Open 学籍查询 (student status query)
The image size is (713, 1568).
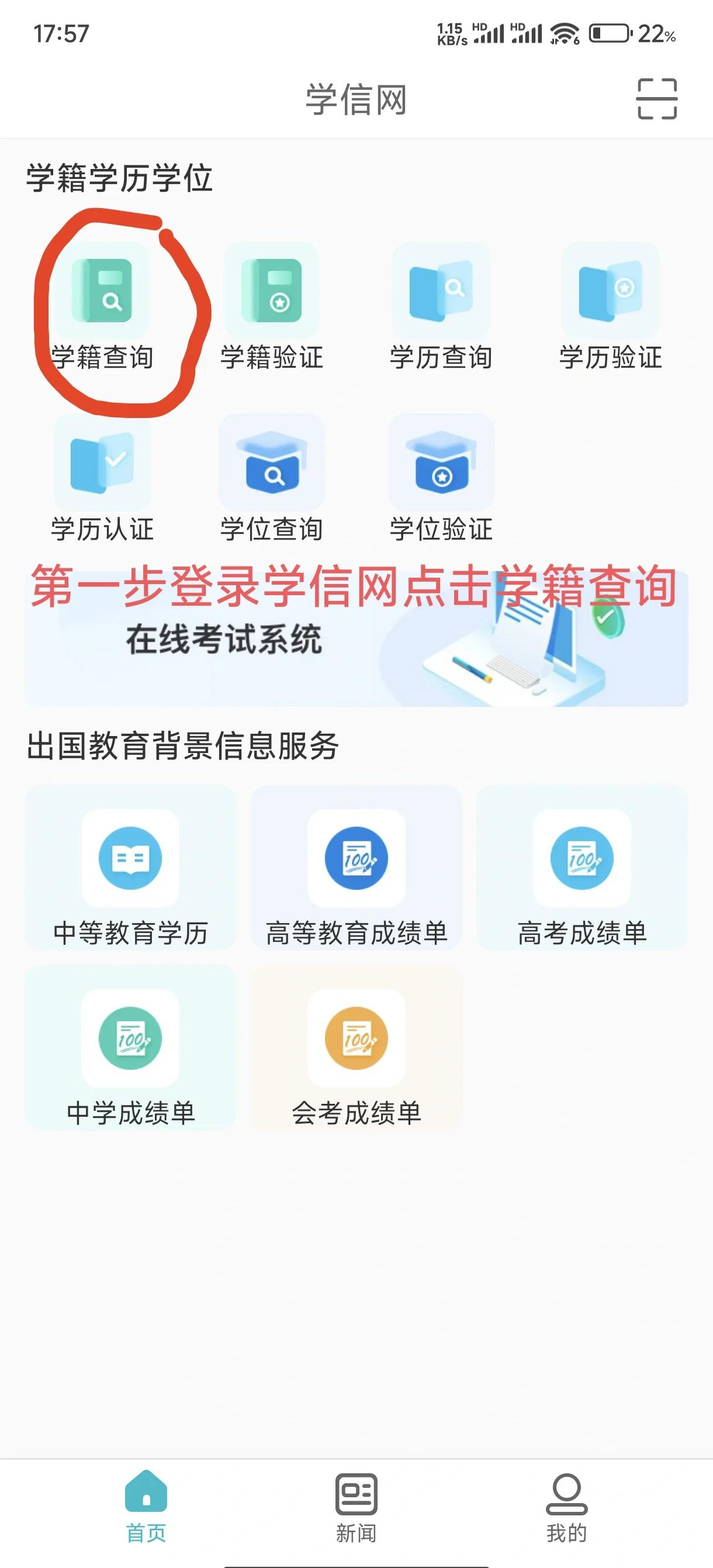[x=102, y=305]
